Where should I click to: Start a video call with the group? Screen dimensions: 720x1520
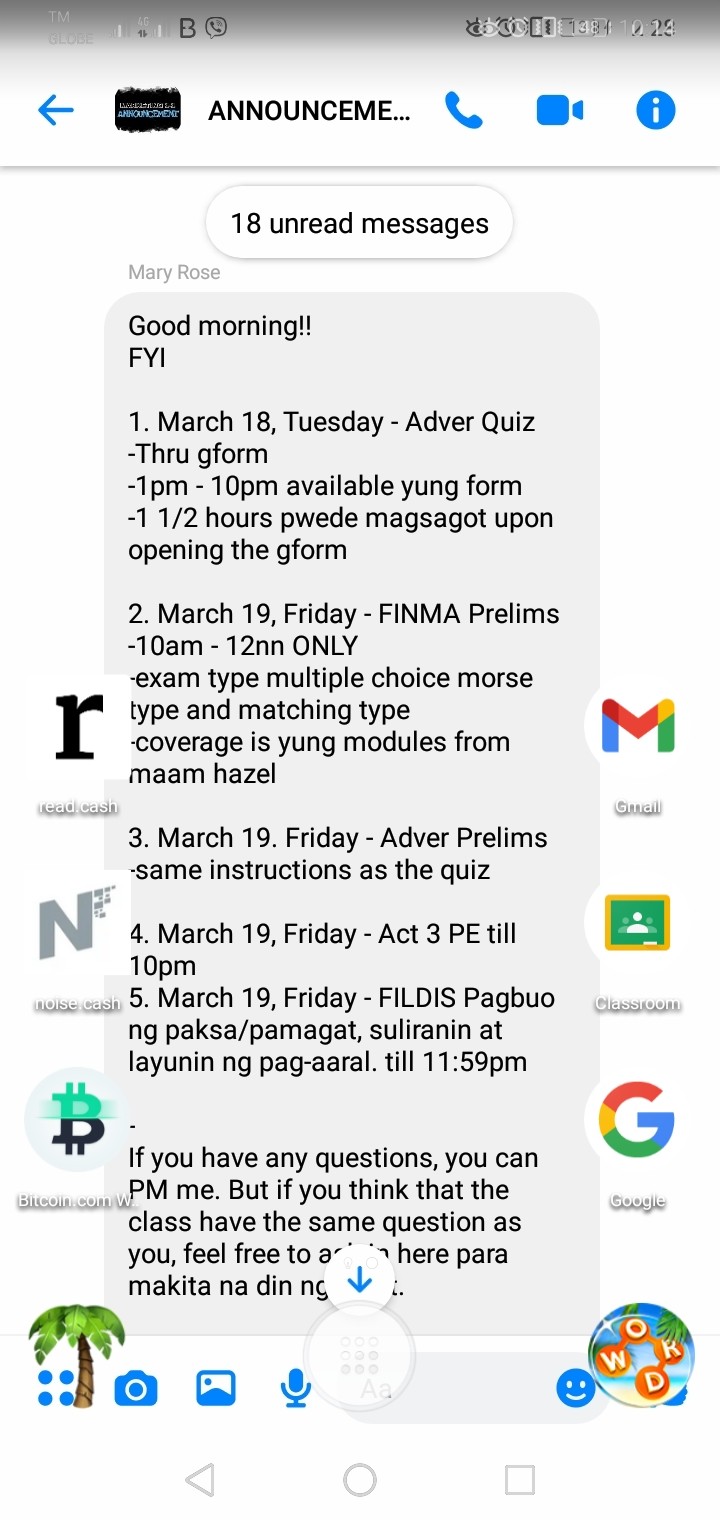coord(560,110)
